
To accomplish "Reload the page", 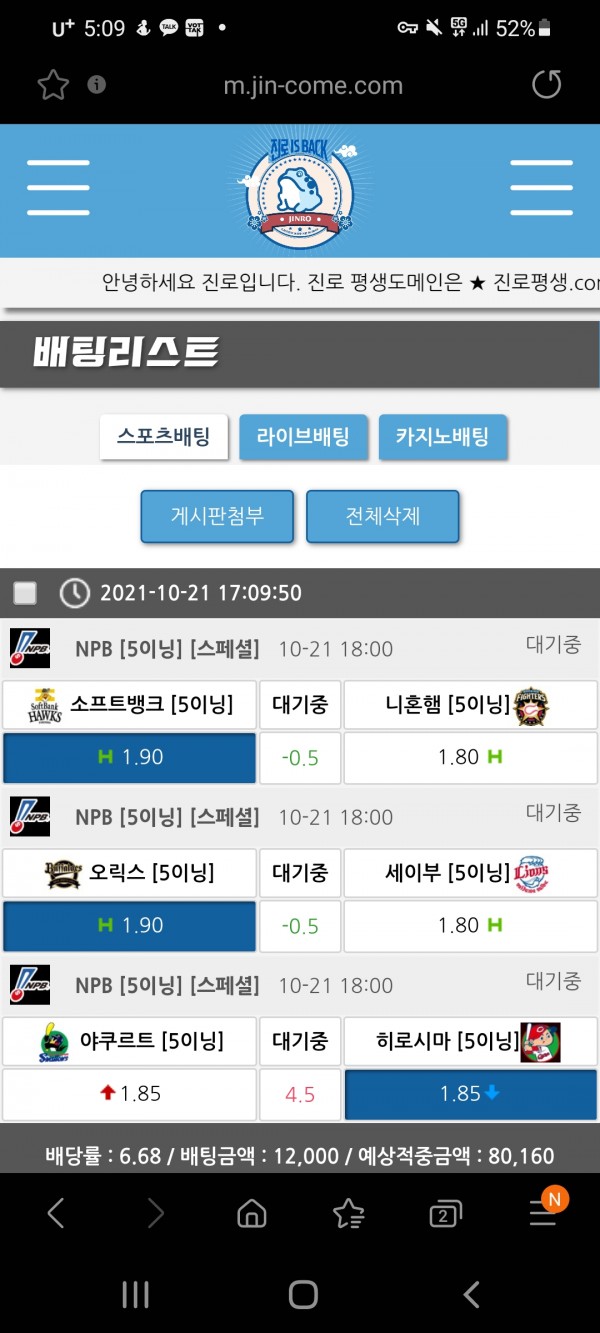I will pos(546,85).
